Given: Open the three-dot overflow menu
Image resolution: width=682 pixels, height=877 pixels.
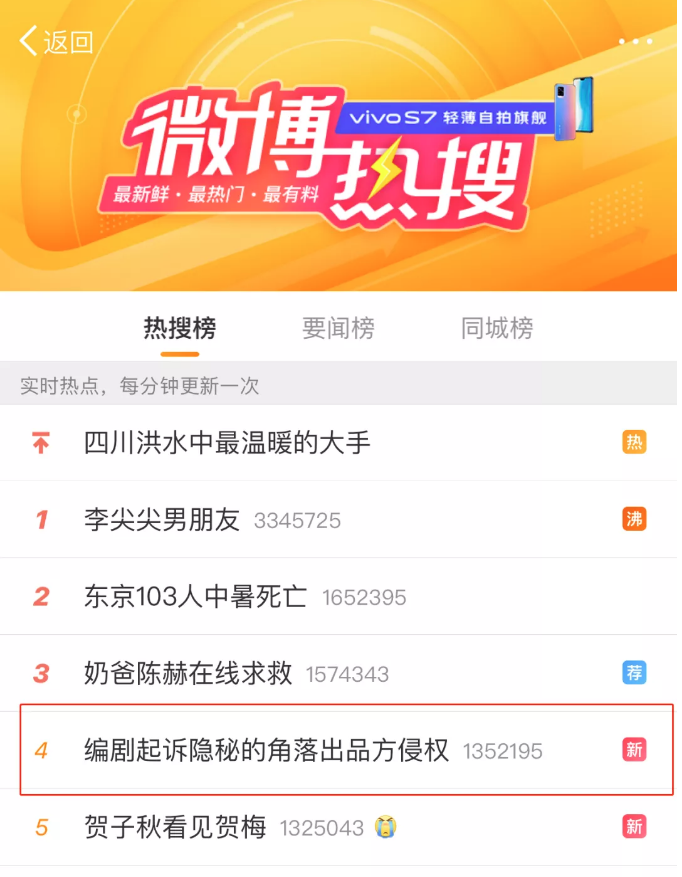Looking at the screenshot, I should (635, 42).
